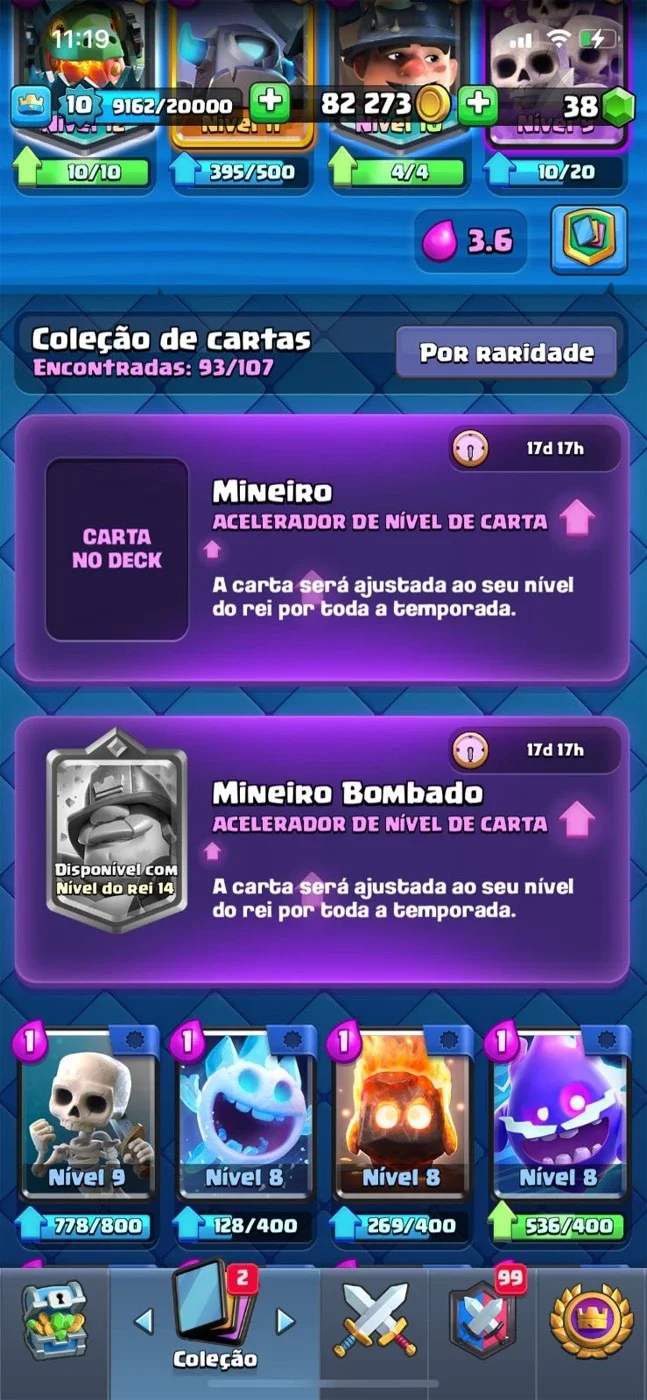Tap the right arrow beside Coleção
Viewport: 647px width, 1400px height.
[x=286, y=1322]
